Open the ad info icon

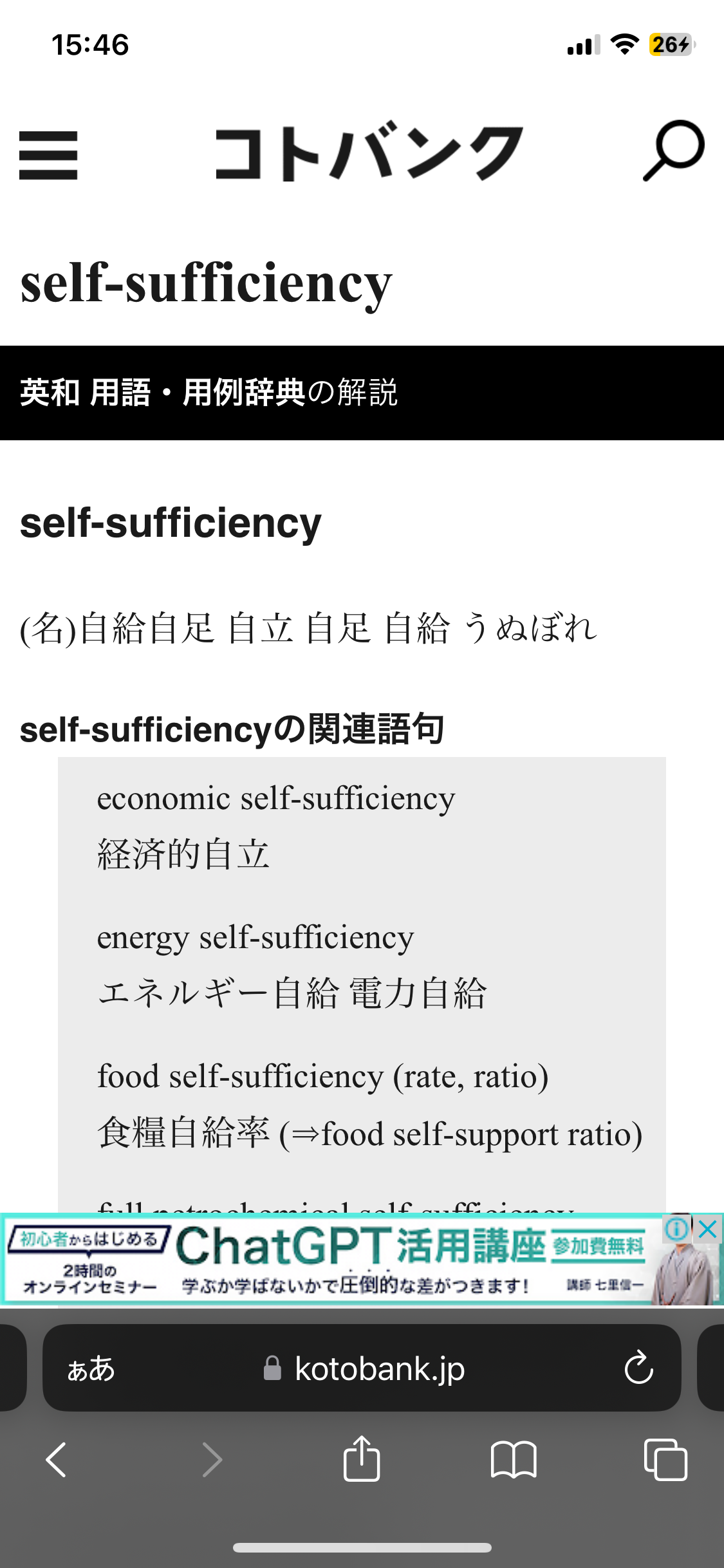pyautogui.click(x=676, y=1229)
